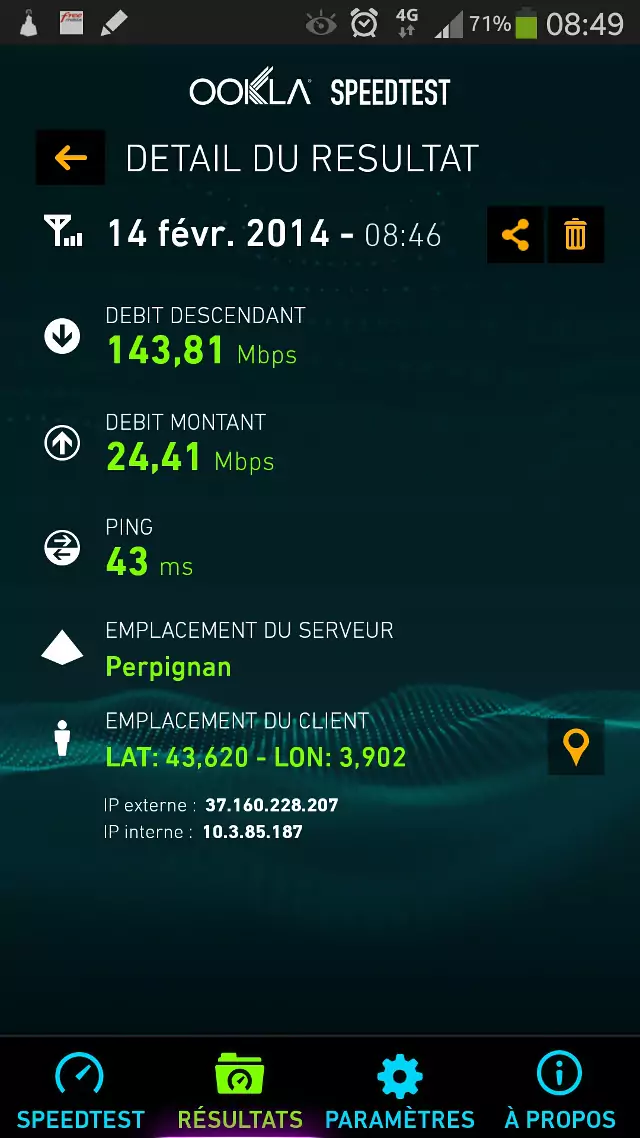Open the Résultats tab
The image size is (640, 1138).
(240, 1089)
